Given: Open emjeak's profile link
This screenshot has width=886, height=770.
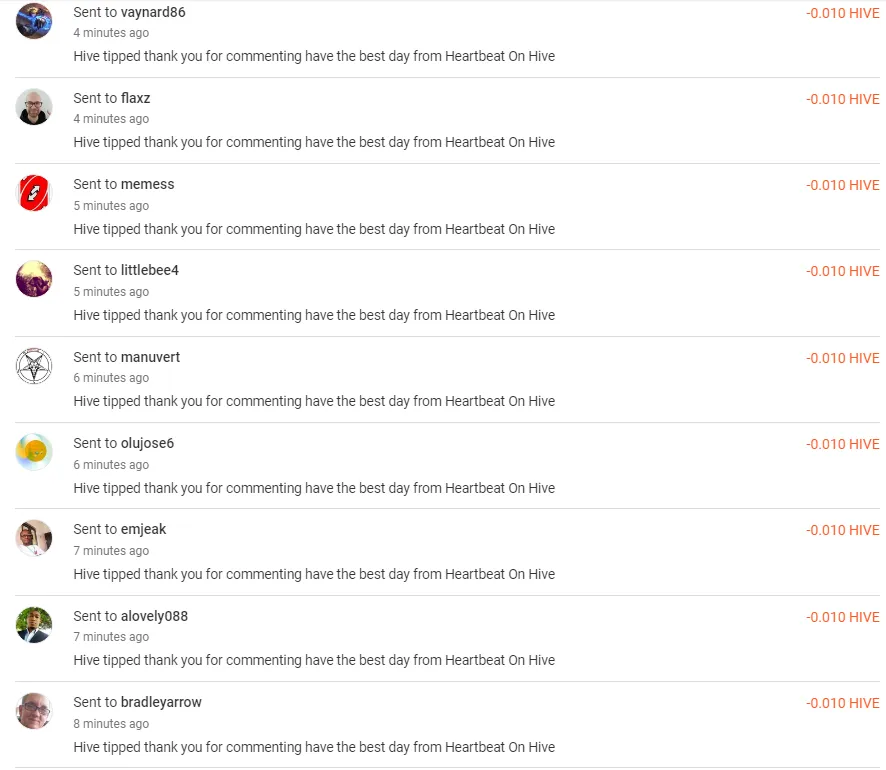Looking at the screenshot, I should 143,529.
